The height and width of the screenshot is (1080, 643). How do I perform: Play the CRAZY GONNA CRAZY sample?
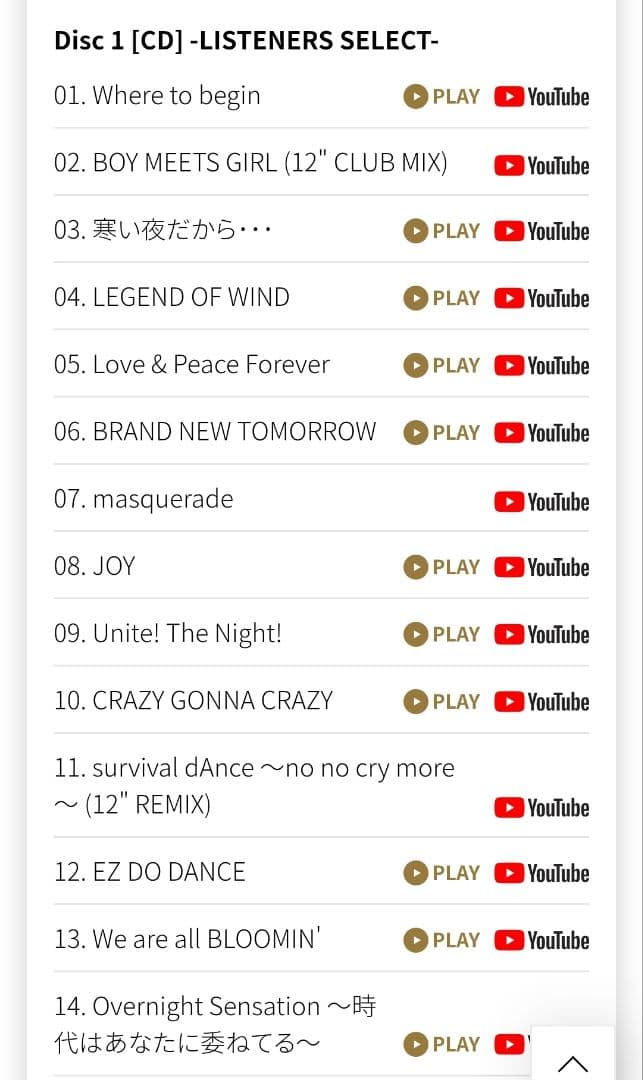442,701
